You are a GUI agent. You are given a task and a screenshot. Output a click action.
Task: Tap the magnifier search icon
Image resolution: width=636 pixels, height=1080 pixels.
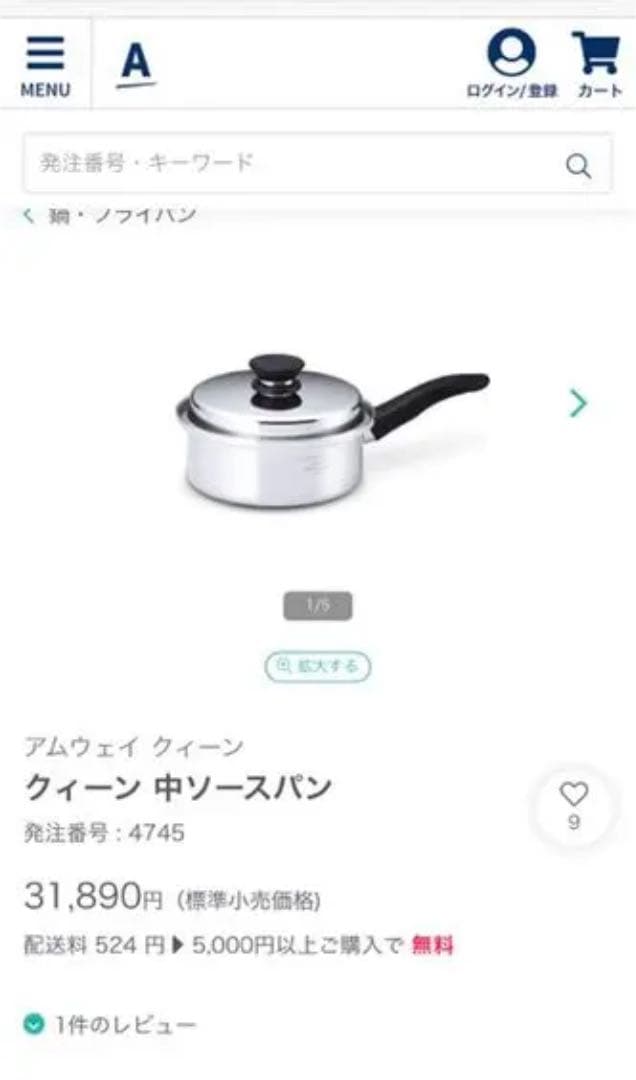pyautogui.click(x=579, y=165)
